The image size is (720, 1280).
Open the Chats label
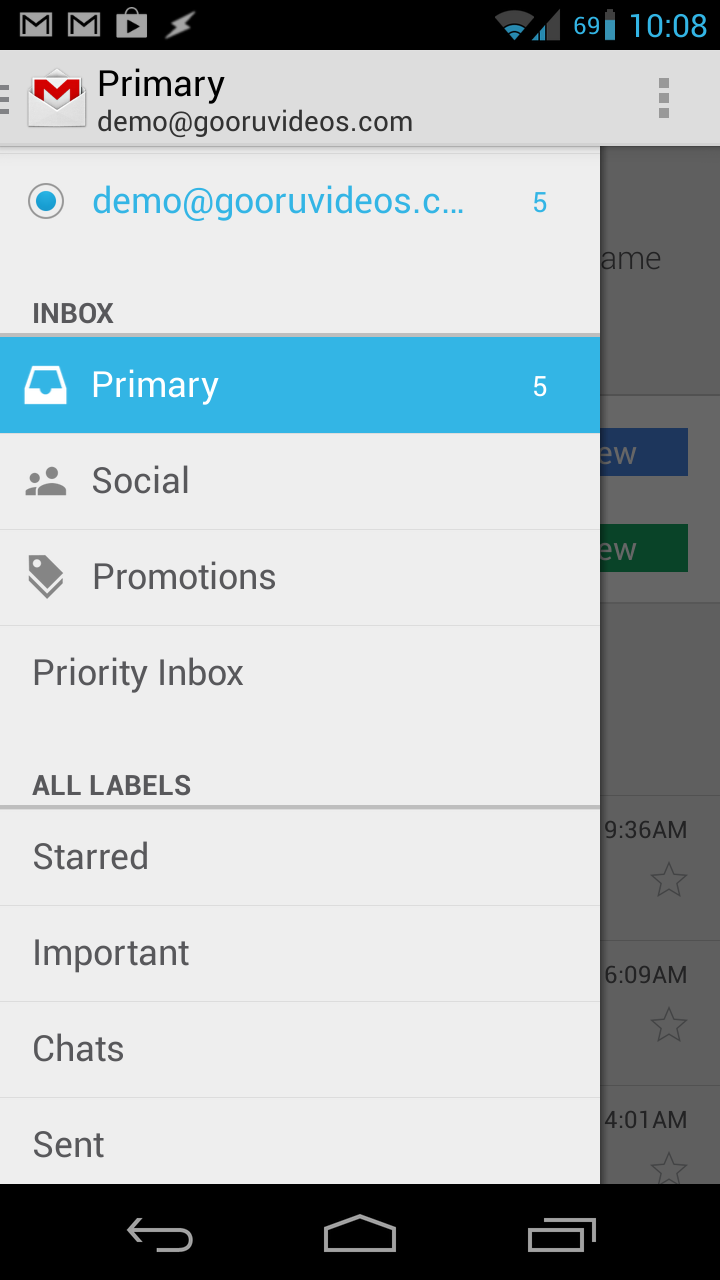[x=300, y=1049]
